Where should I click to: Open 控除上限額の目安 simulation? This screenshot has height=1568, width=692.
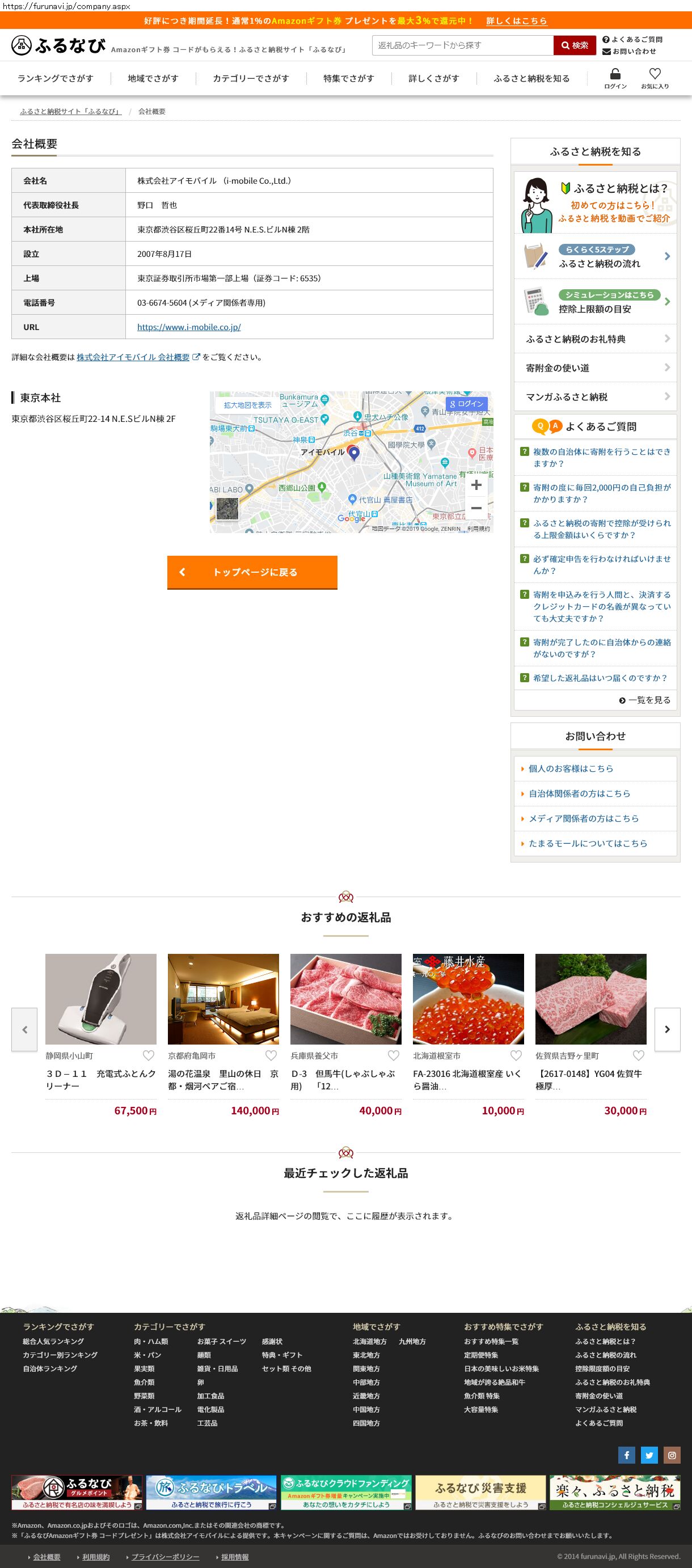(595, 302)
